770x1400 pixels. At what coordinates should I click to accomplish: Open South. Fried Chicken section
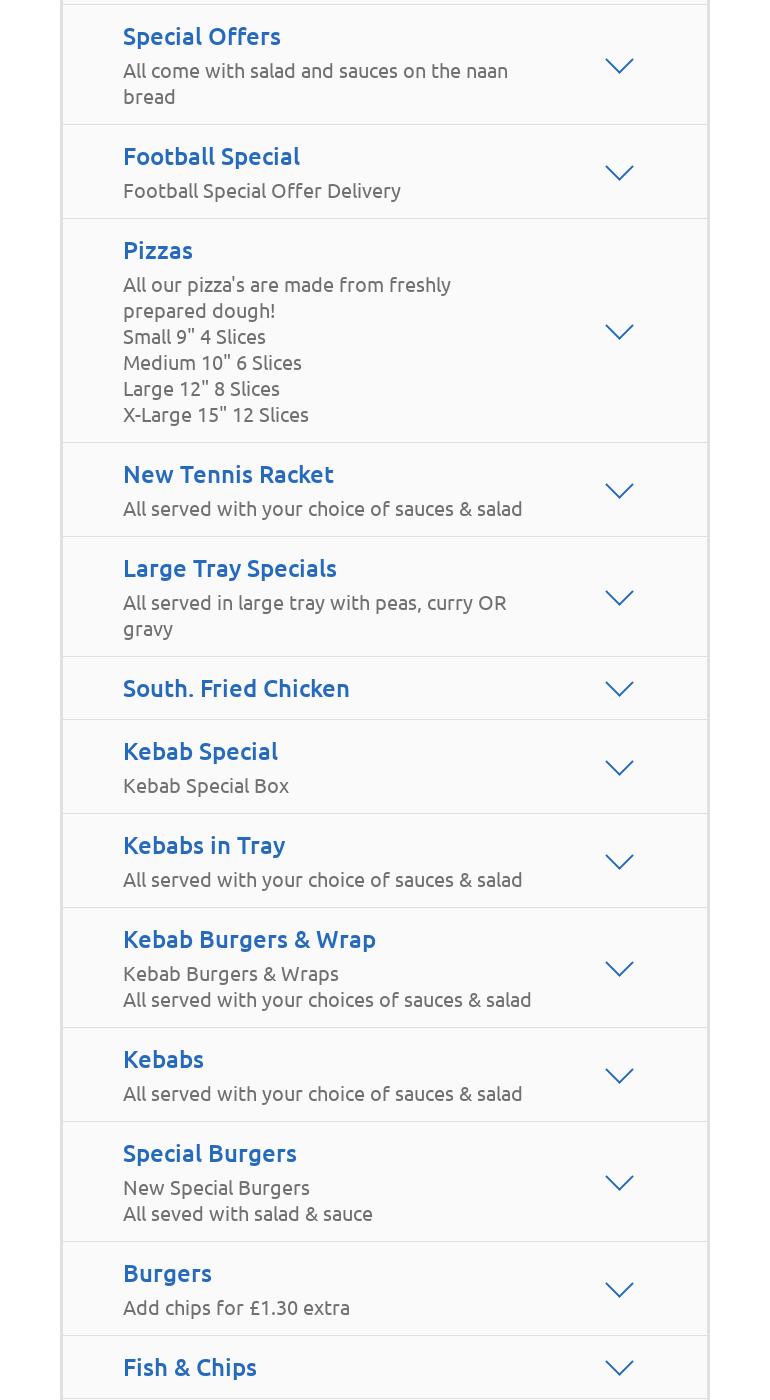pyautogui.click(x=619, y=689)
